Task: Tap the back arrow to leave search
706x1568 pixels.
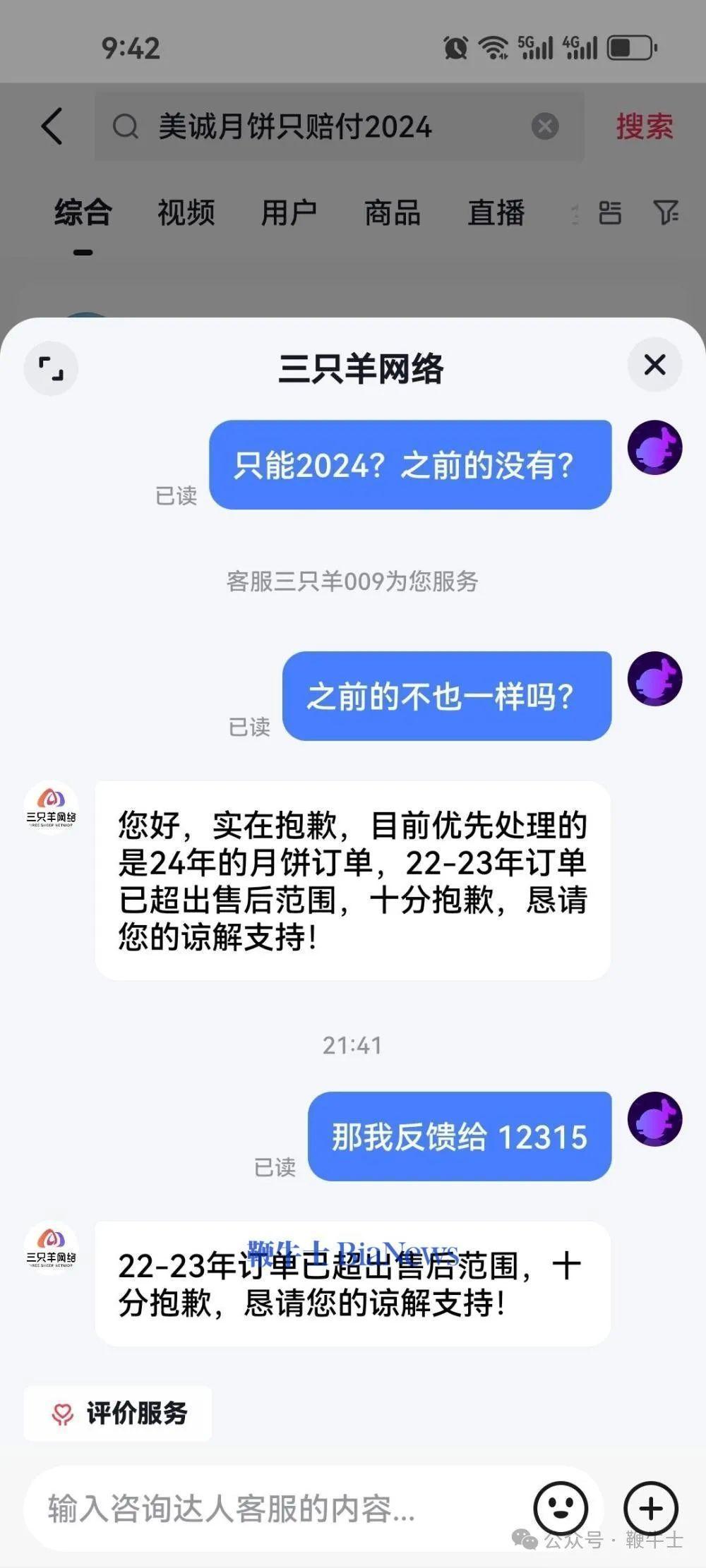Action: point(49,126)
